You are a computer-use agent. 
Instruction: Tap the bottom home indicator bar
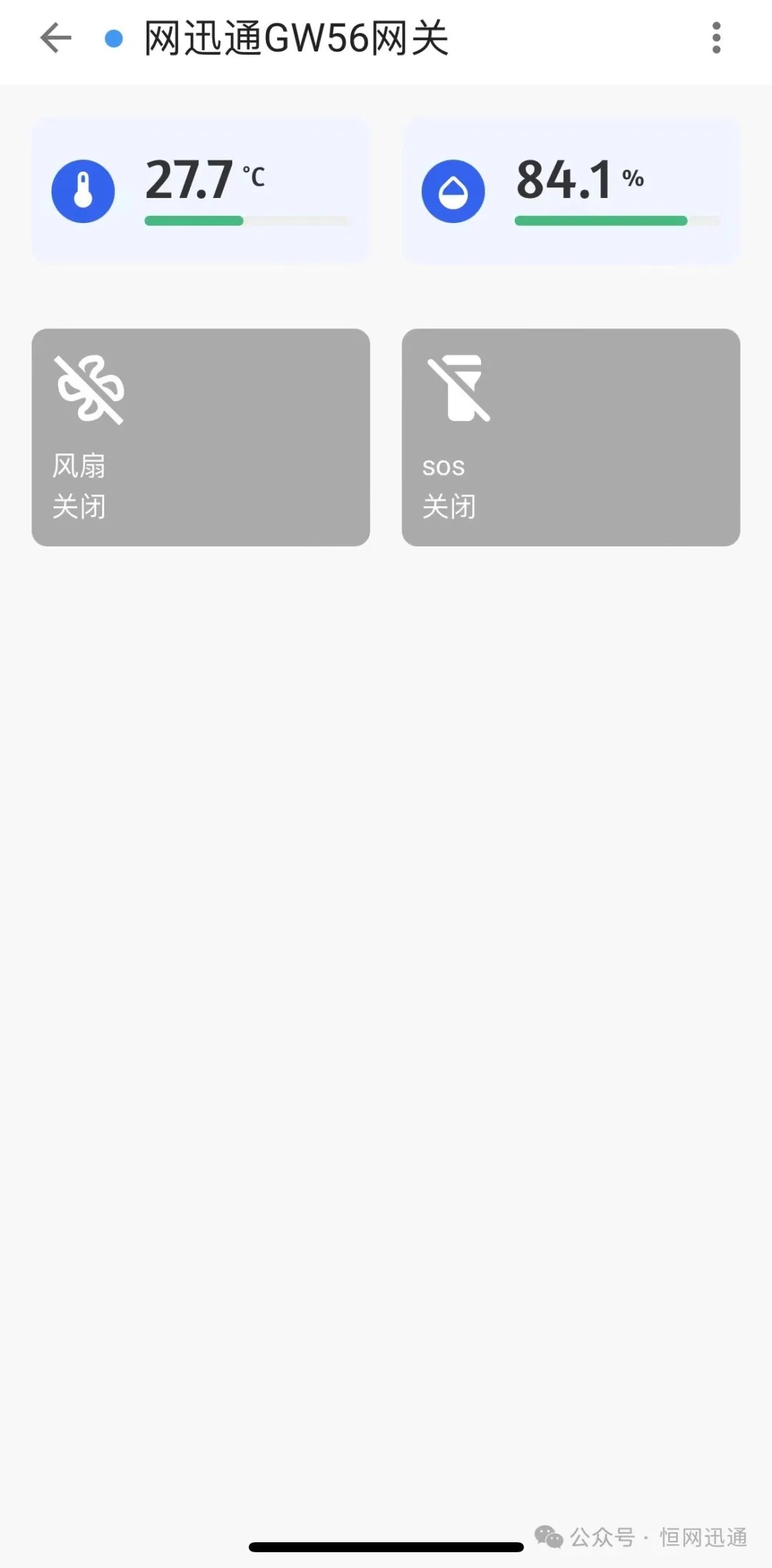click(386, 1547)
